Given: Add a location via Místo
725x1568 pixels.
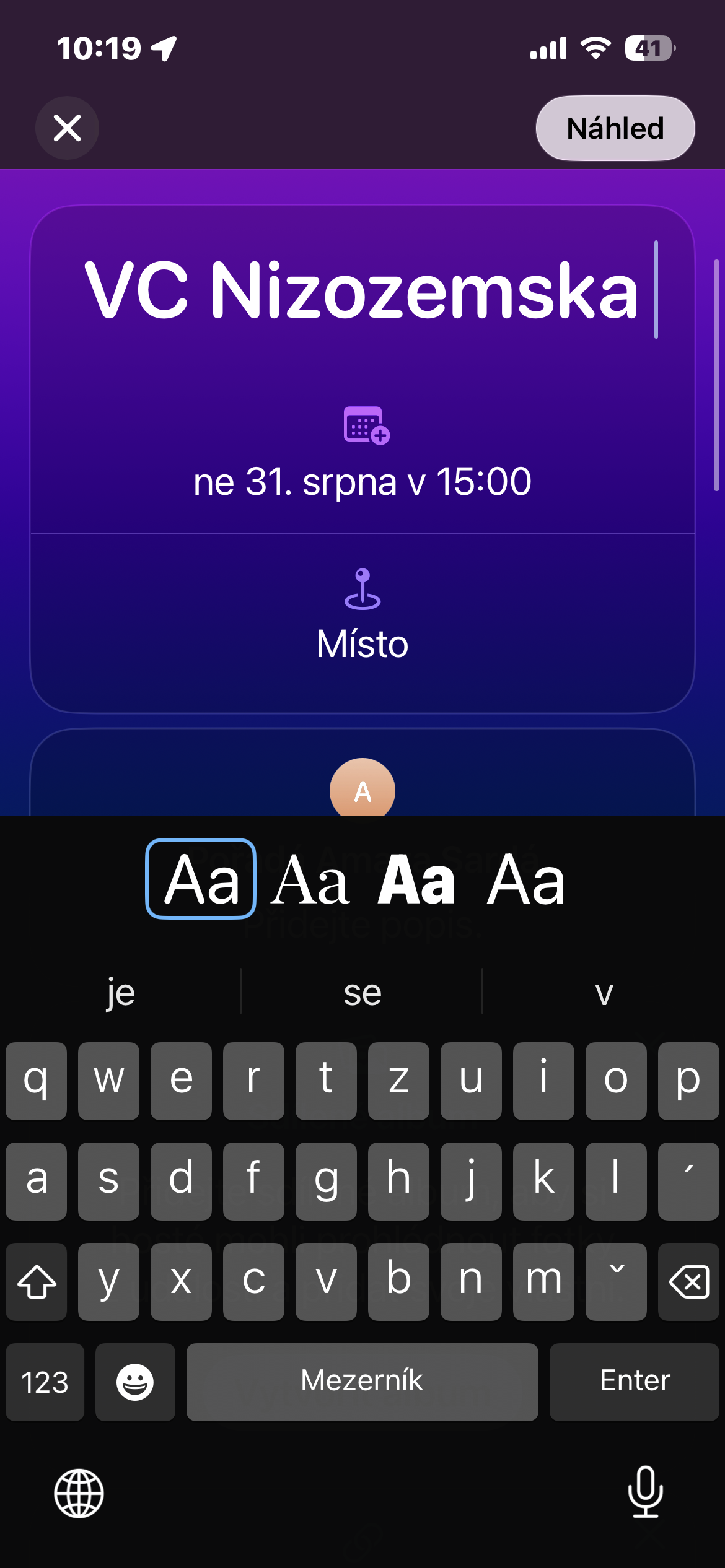Looking at the screenshot, I should tap(362, 643).
